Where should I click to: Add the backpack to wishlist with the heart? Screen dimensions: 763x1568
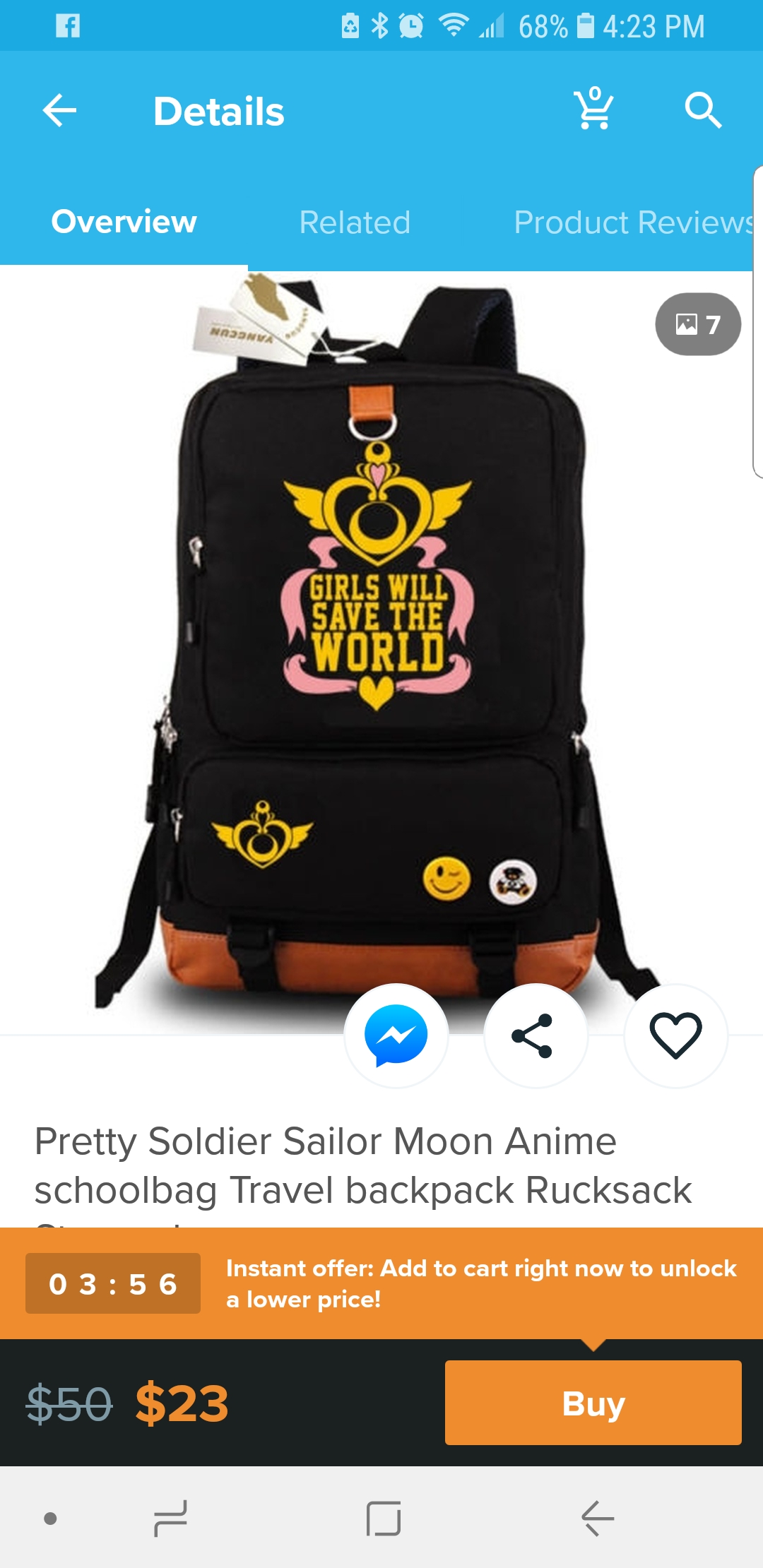[675, 1035]
